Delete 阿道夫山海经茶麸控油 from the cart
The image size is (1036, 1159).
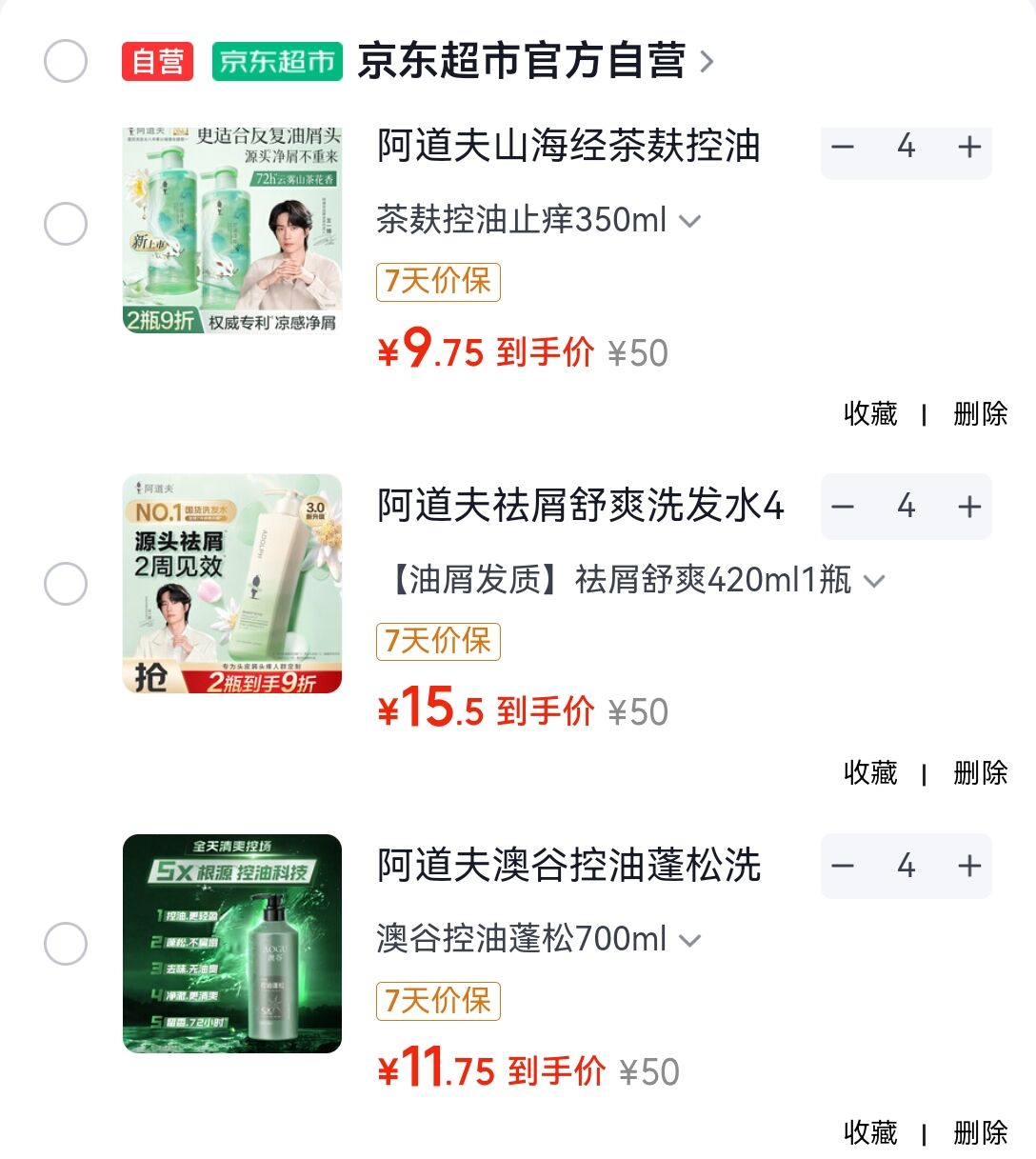coord(980,413)
